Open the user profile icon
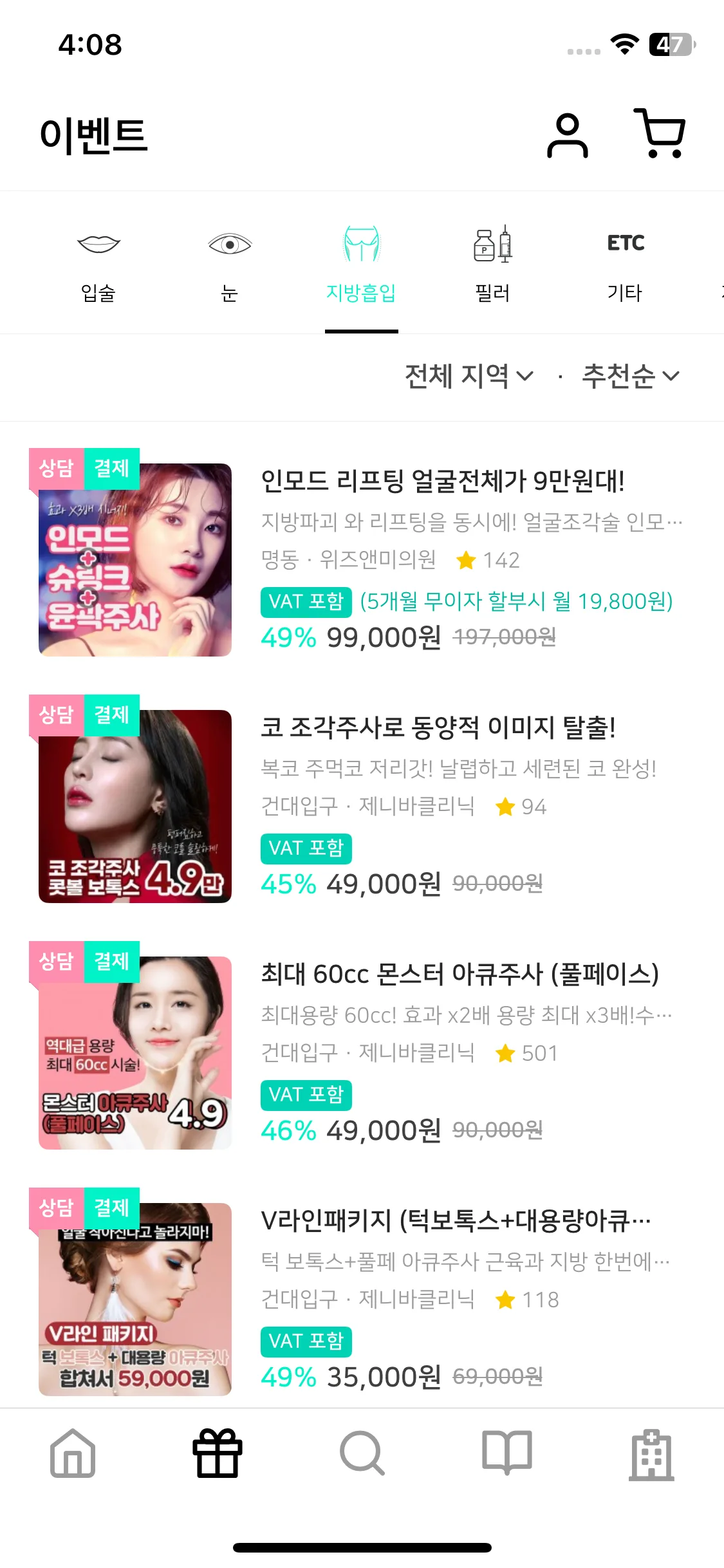Viewport: 724px width, 1568px height. coord(567,135)
